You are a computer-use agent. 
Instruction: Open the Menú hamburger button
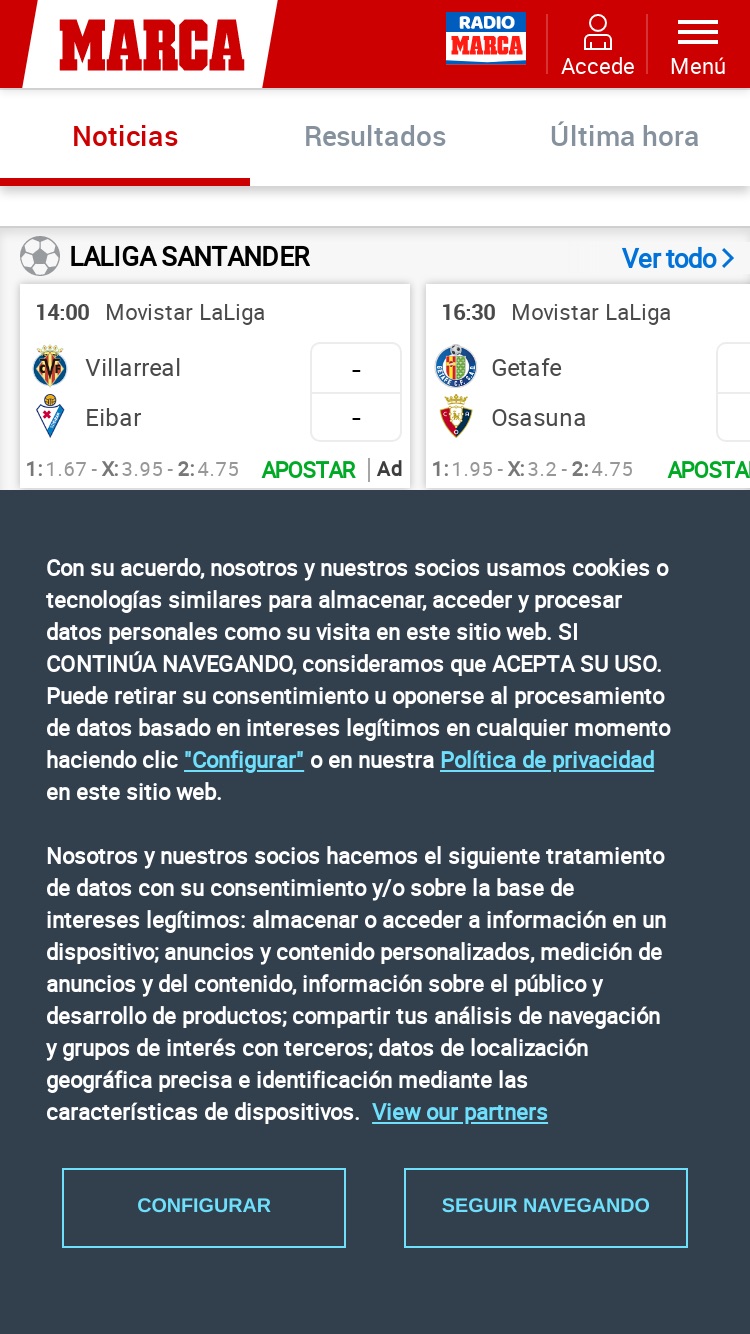[x=698, y=45]
